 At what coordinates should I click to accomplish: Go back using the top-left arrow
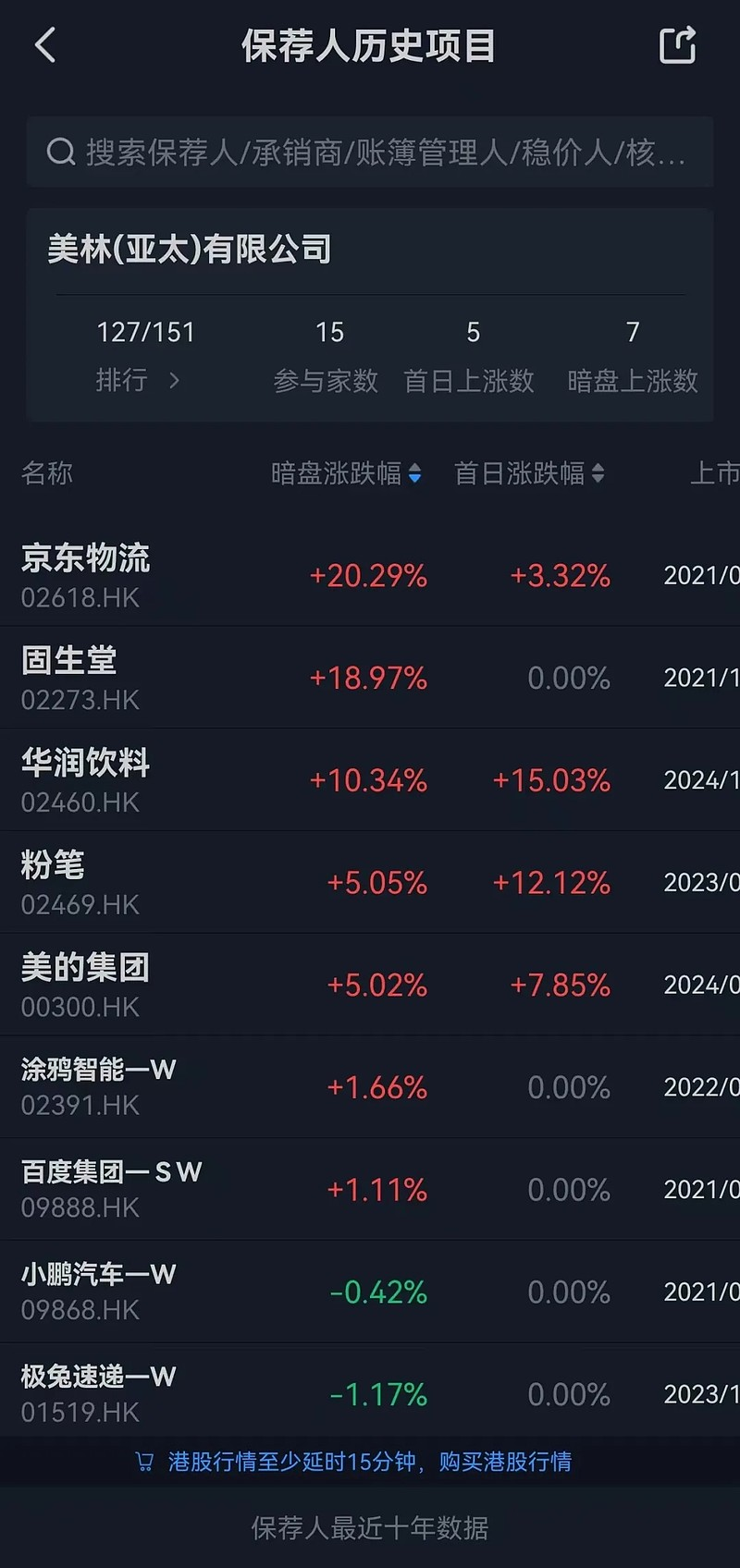pos(45,45)
